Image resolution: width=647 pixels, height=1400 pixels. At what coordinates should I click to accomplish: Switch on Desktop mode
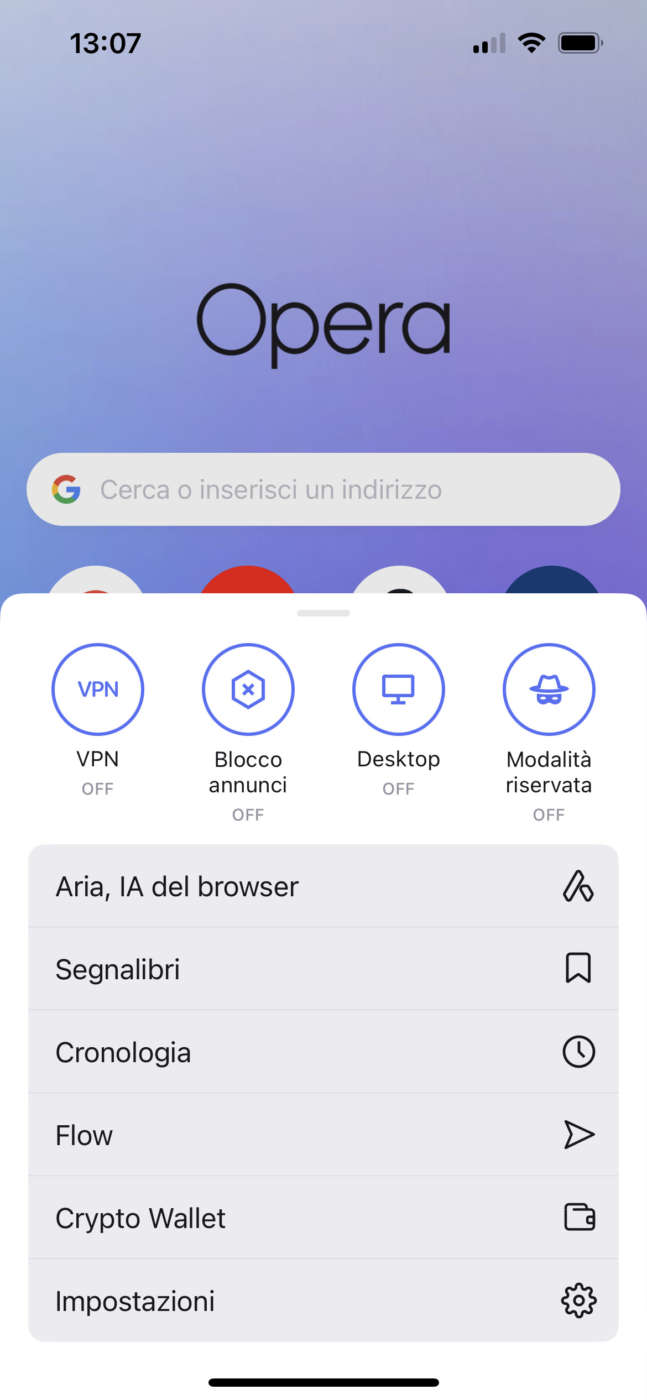coord(398,689)
